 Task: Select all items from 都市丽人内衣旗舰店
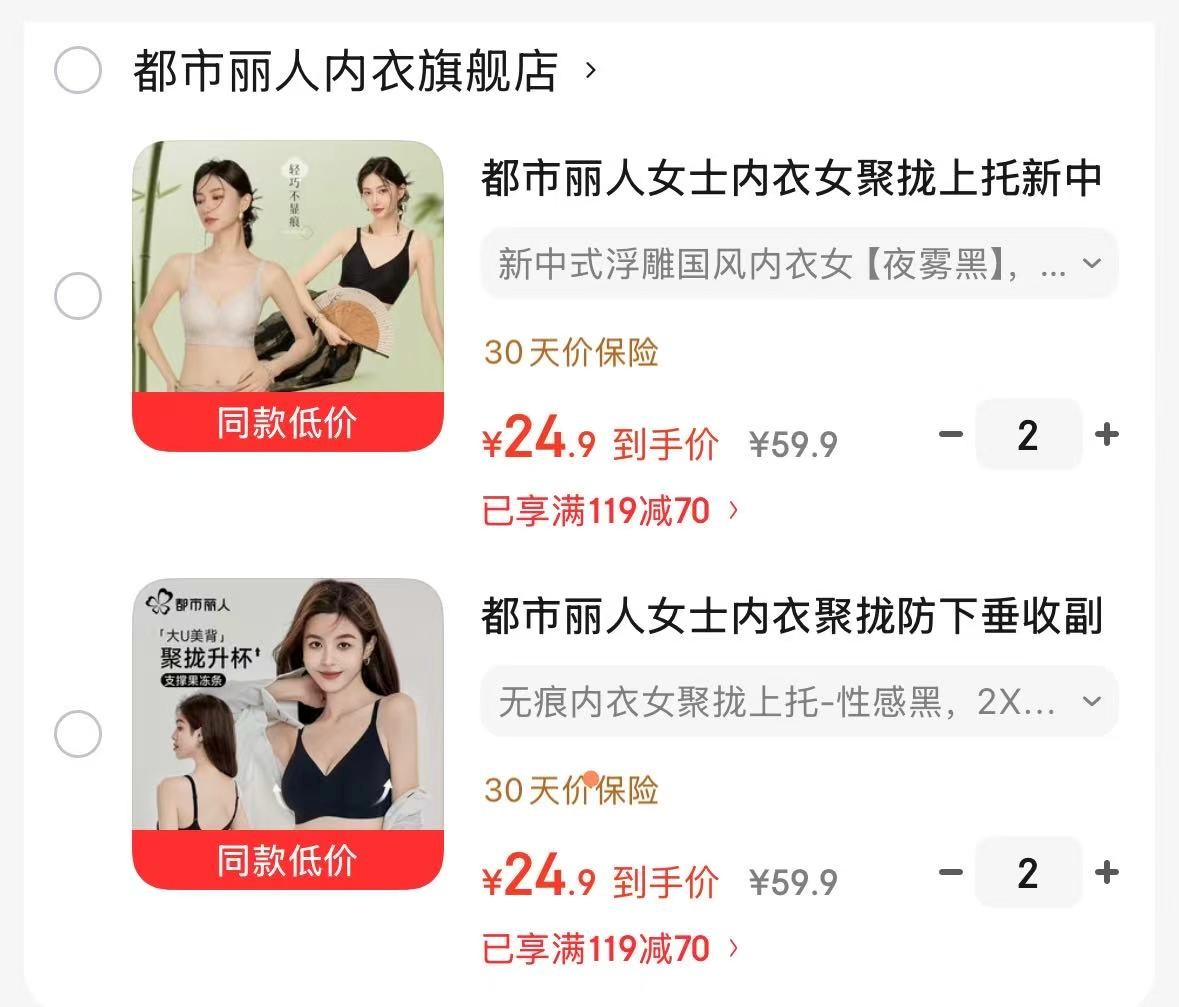click(x=77, y=70)
